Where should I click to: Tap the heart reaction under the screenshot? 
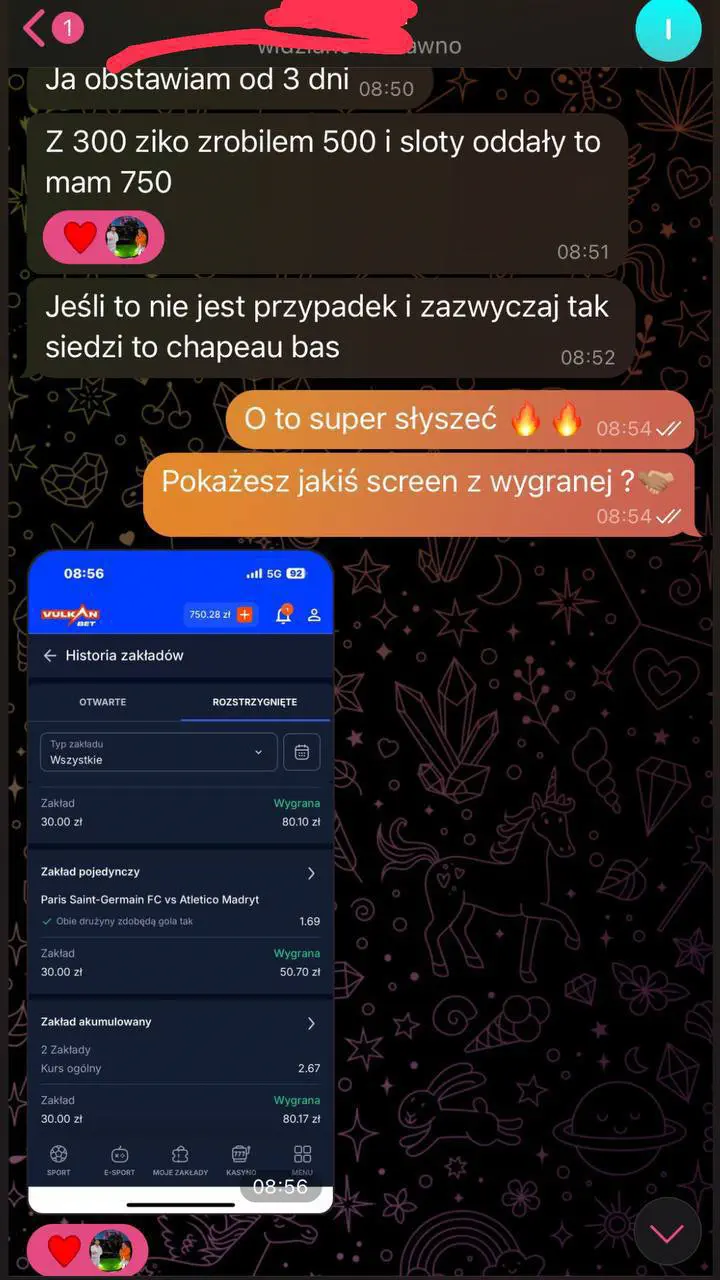point(65,1250)
